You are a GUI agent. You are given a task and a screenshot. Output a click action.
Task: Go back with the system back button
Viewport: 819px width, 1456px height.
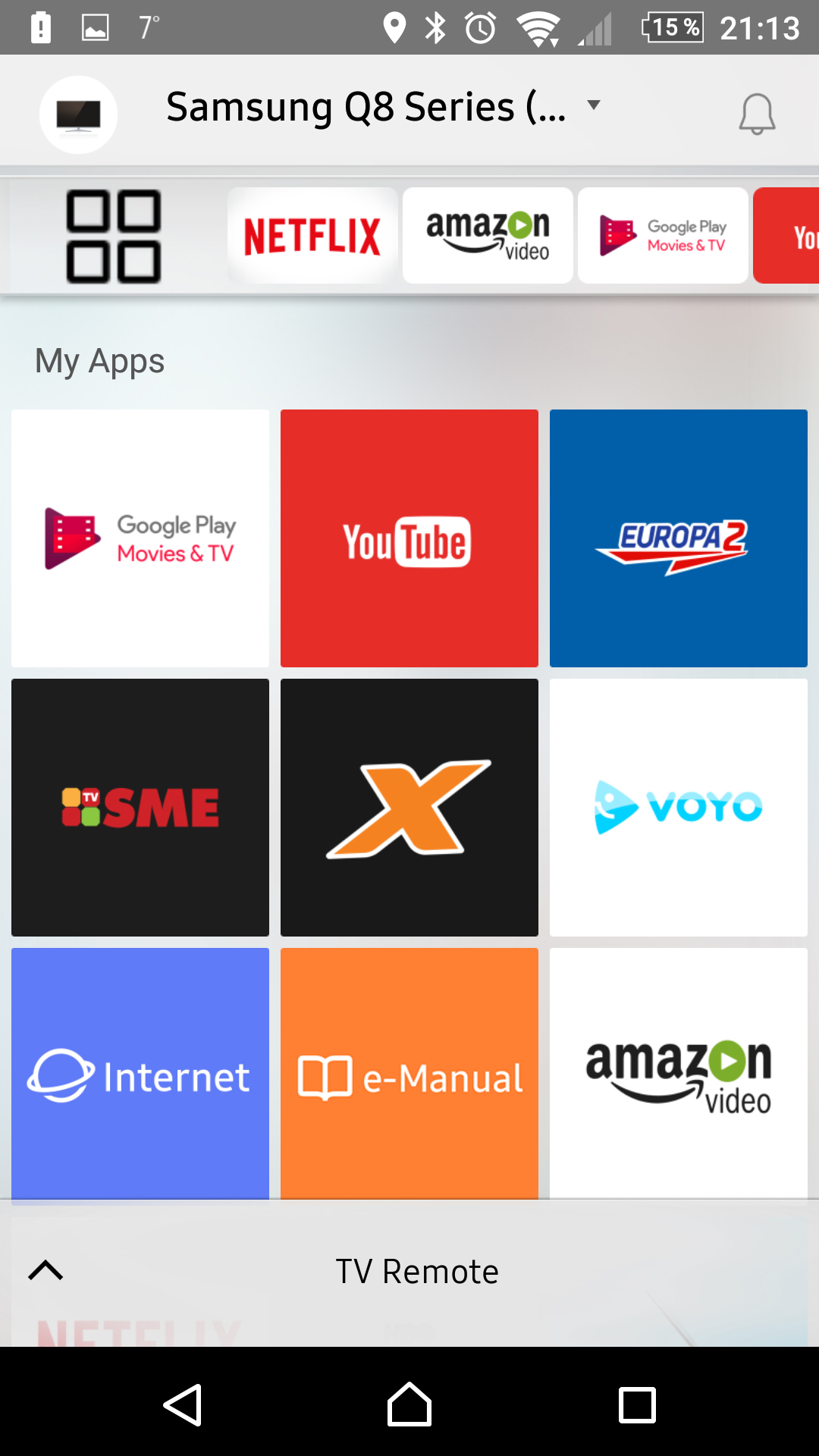point(183,1405)
